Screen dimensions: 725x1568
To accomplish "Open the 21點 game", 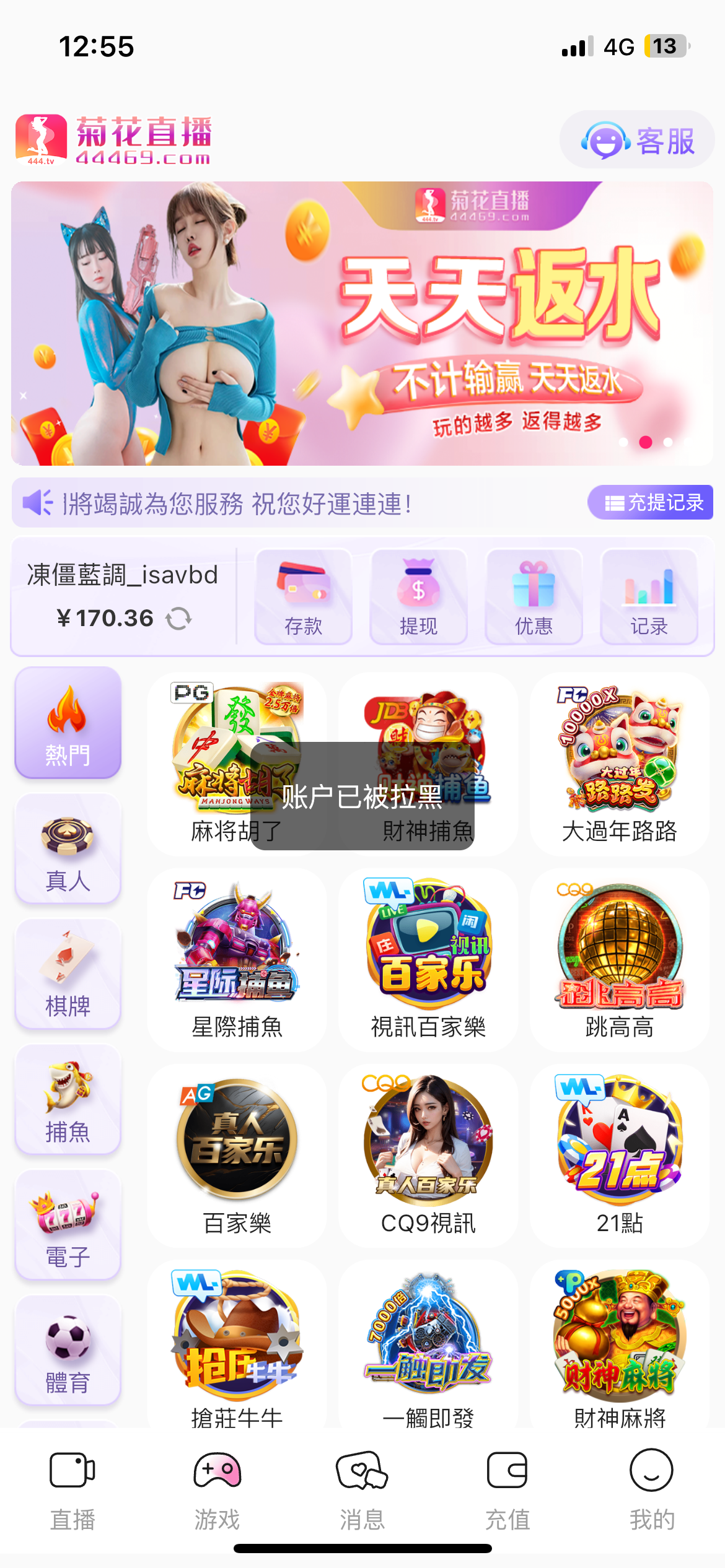I will [619, 1156].
